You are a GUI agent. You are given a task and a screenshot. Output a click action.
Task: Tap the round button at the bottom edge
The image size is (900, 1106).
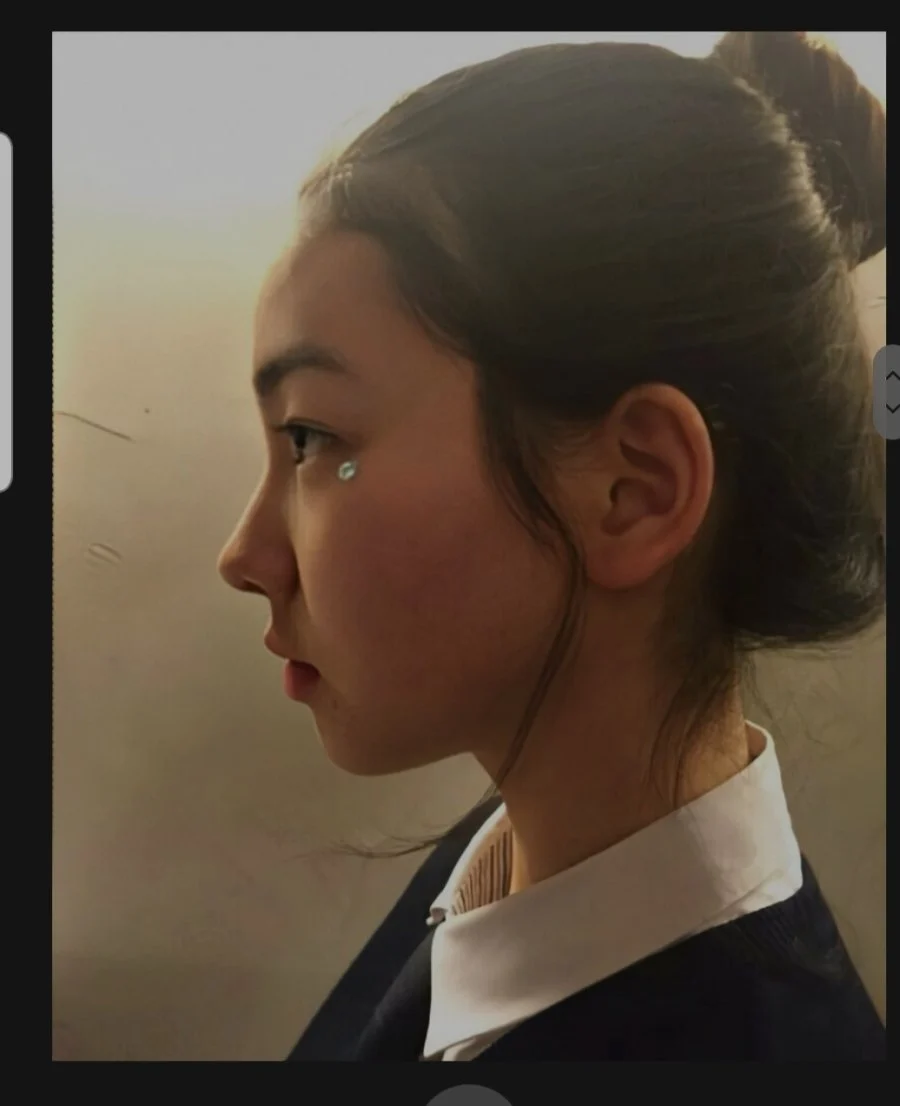[x=468, y=1097]
